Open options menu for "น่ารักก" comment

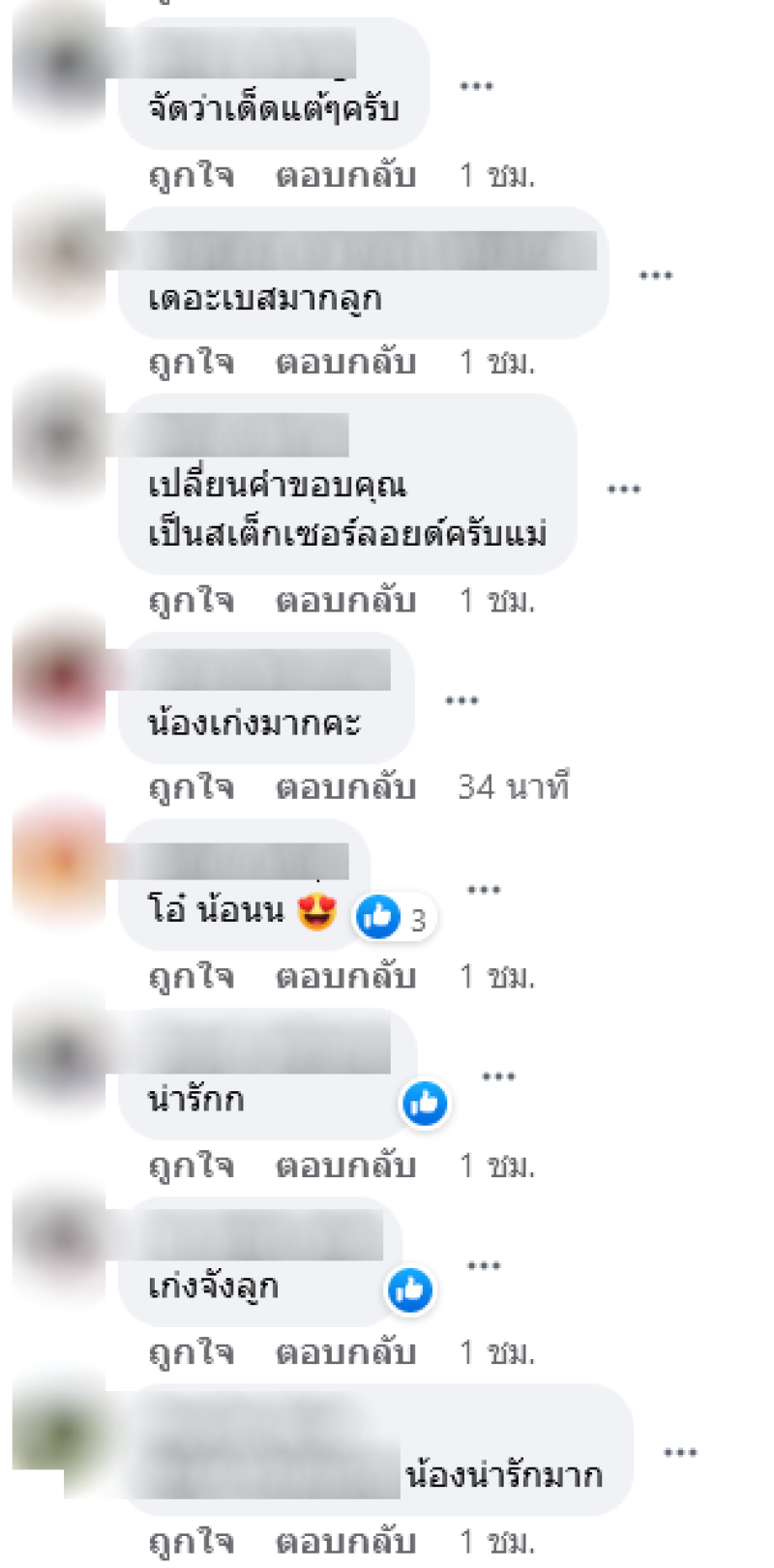(498, 1076)
